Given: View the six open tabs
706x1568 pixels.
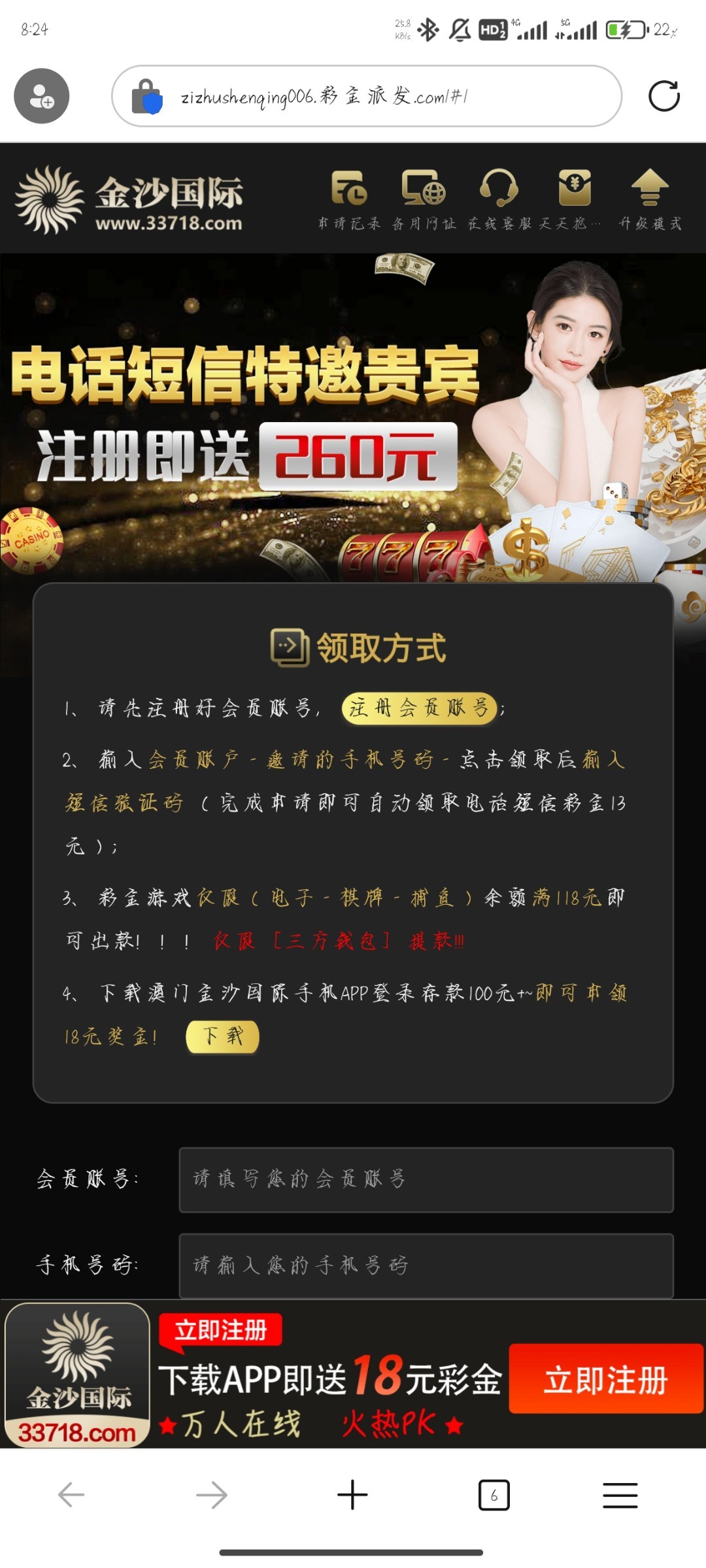Looking at the screenshot, I should [x=494, y=1495].
